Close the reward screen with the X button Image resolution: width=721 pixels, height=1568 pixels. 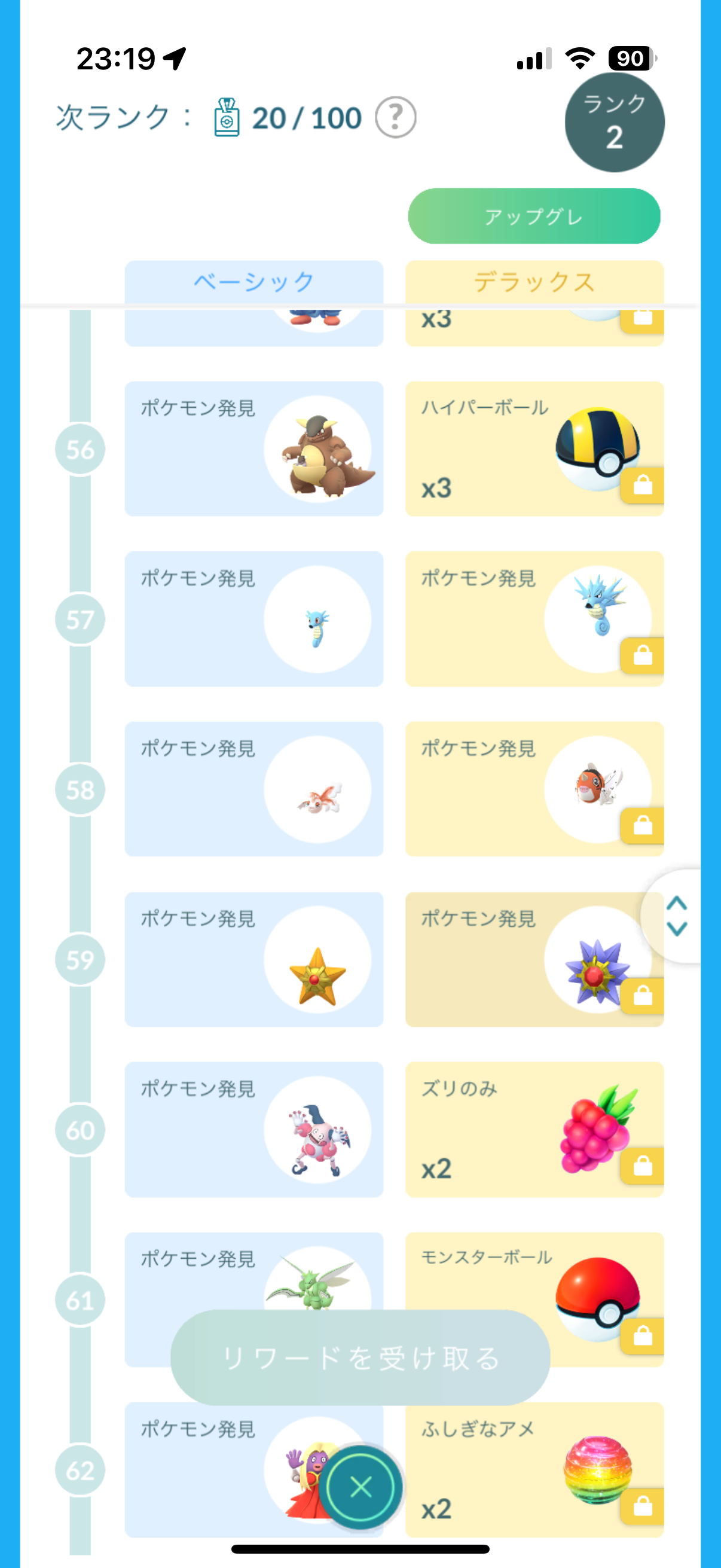361,1487
